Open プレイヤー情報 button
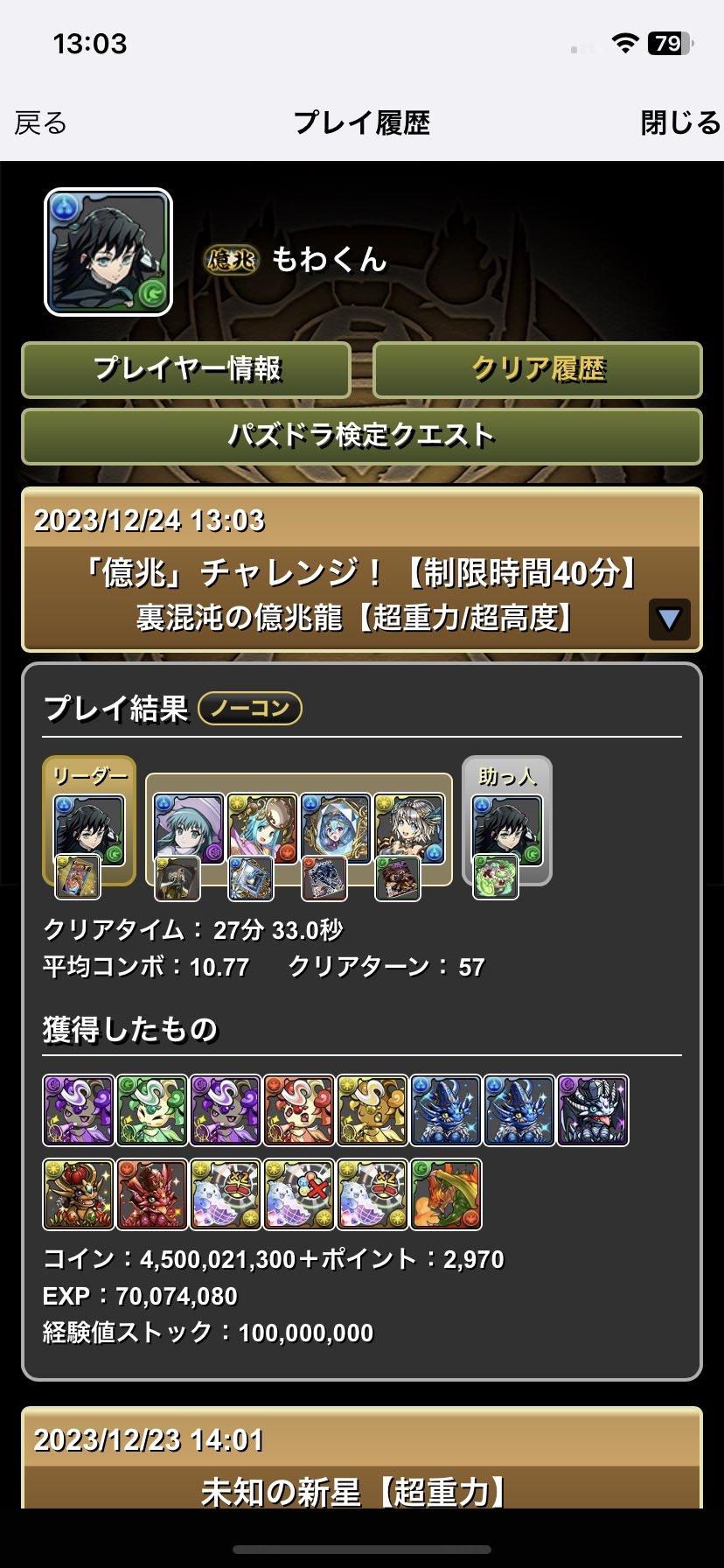724x1568 pixels. 186,369
